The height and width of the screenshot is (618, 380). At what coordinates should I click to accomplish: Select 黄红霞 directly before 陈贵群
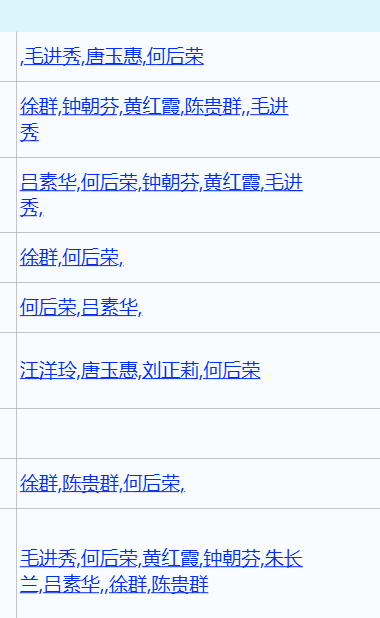151,107
